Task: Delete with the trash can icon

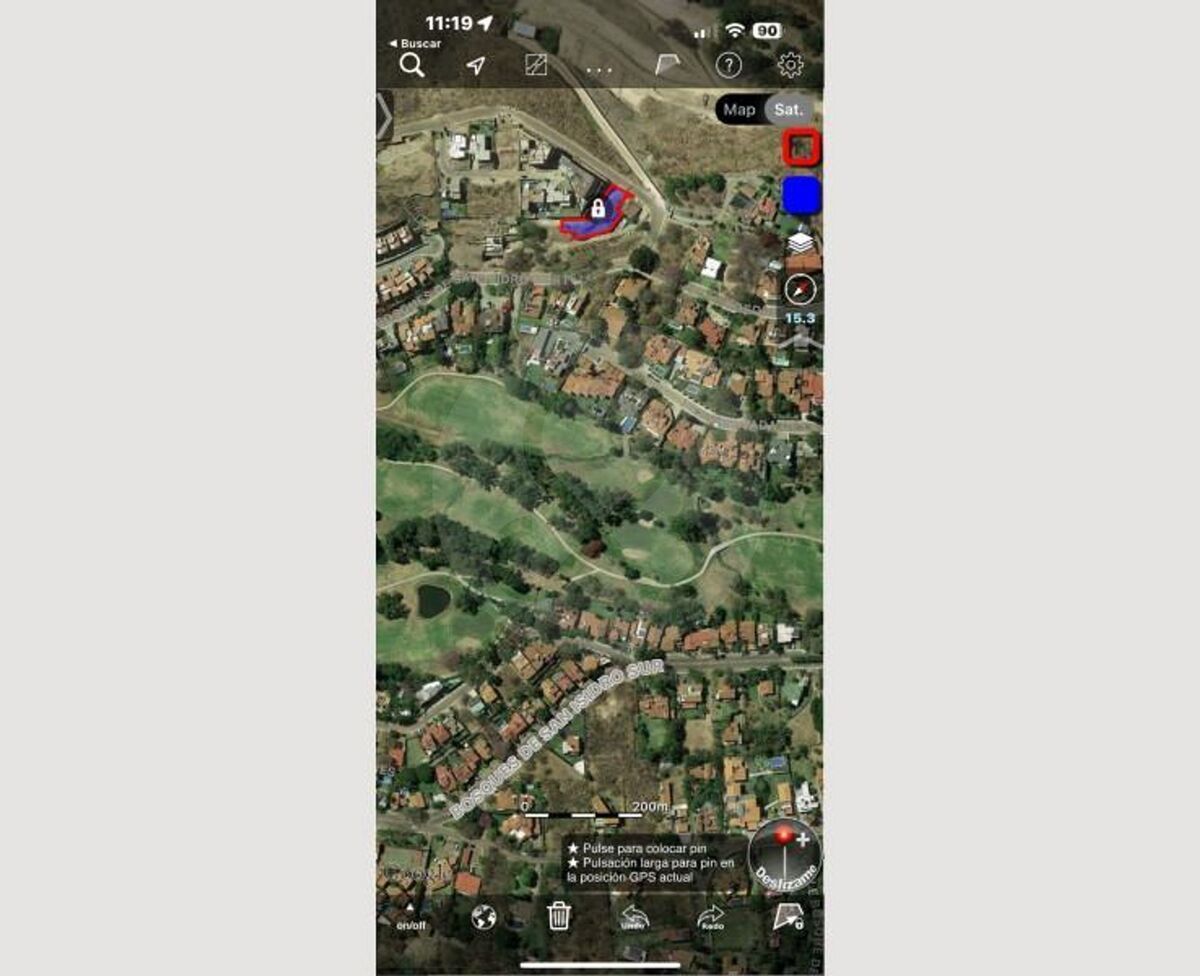Action: click(559, 915)
